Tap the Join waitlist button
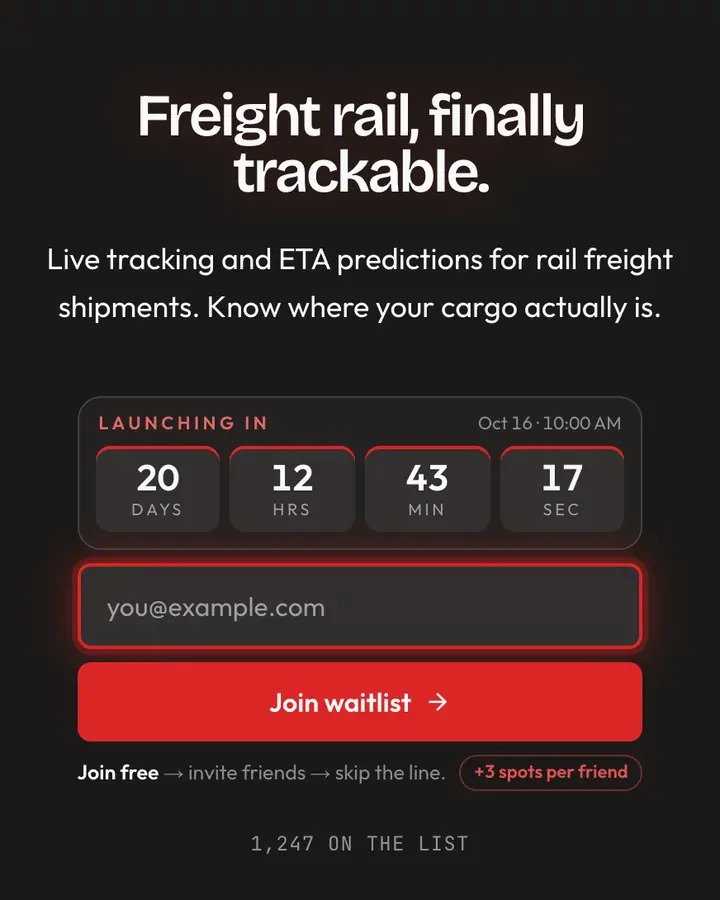The image size is (720, 900). 360,701
